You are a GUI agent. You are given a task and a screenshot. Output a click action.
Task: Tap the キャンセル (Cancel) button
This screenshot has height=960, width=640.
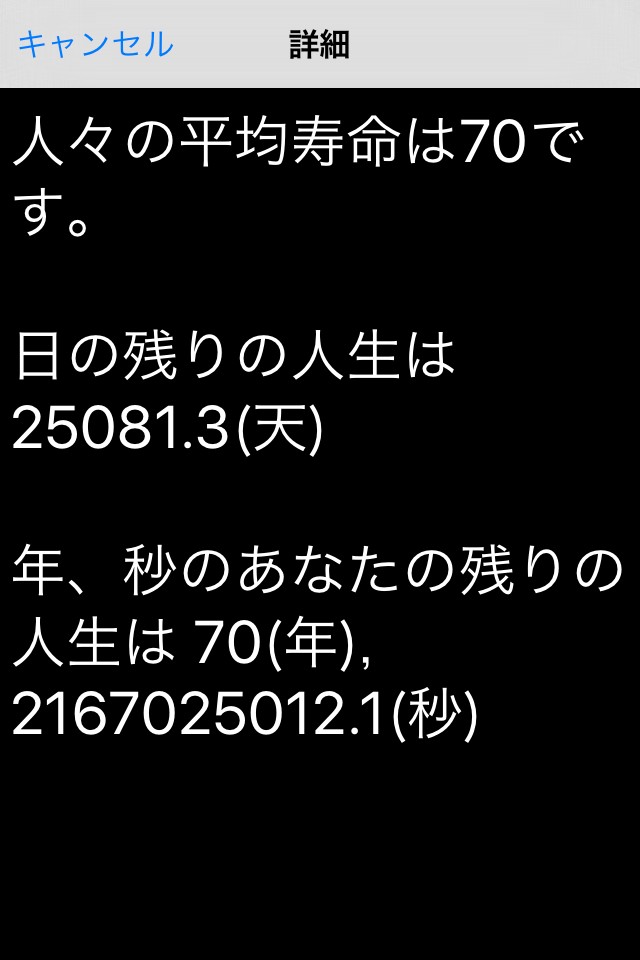(95, 45)
